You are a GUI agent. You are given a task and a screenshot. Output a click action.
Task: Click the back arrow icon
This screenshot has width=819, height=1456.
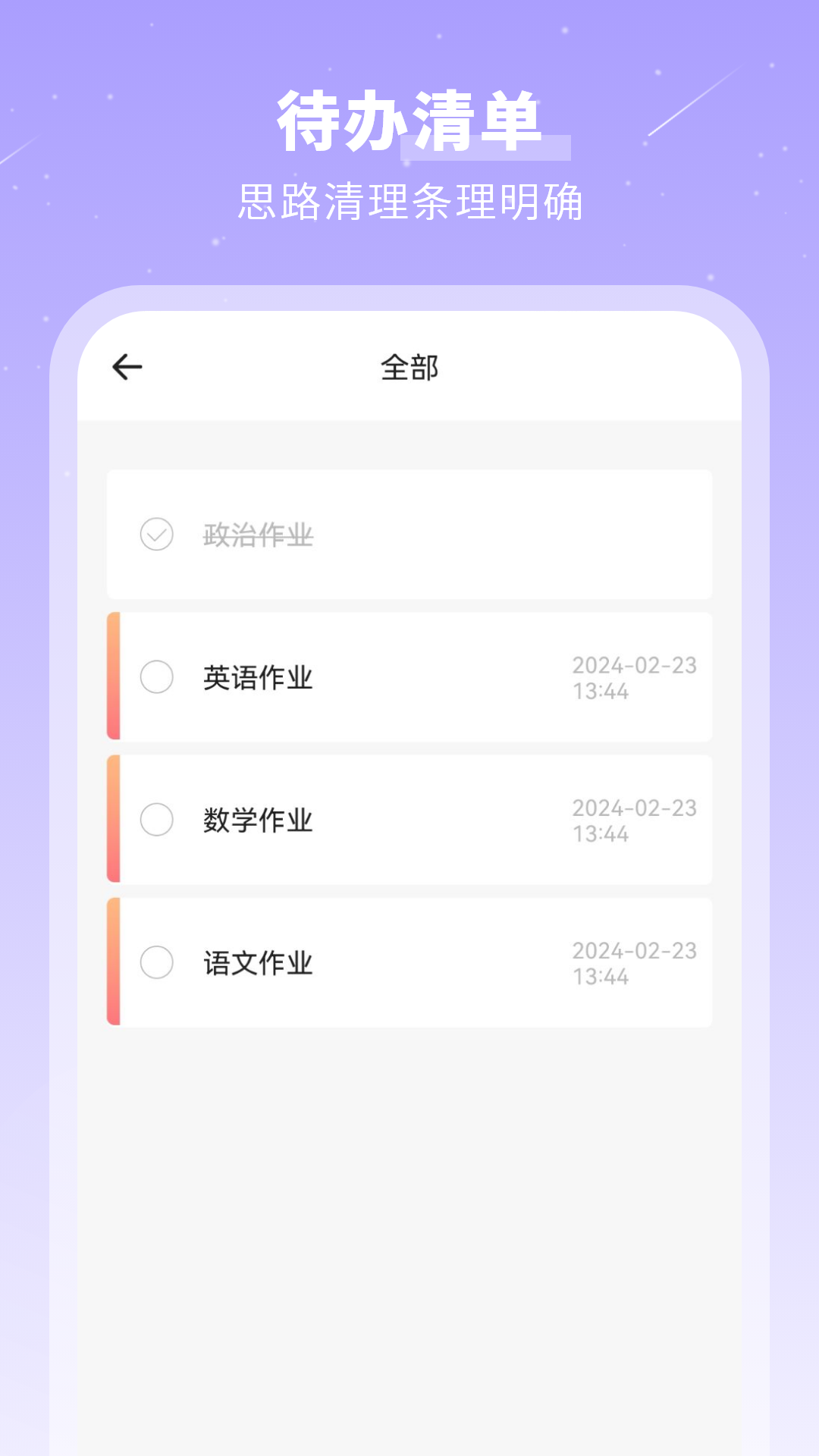click(126, 366)
